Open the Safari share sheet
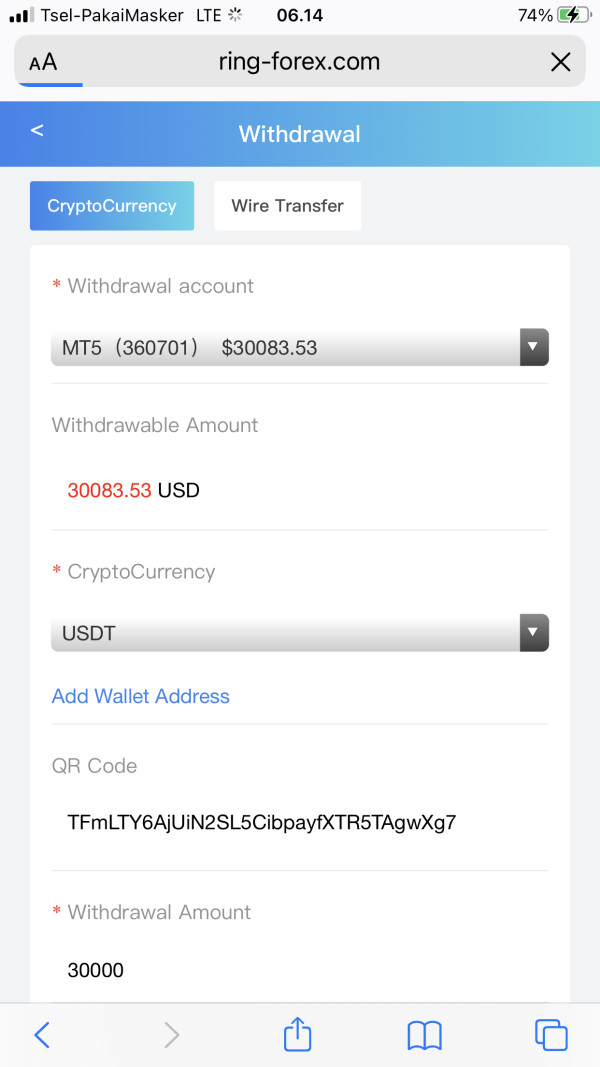Viewport: 600px width, 1067px height. click(x=297, y=1034)
